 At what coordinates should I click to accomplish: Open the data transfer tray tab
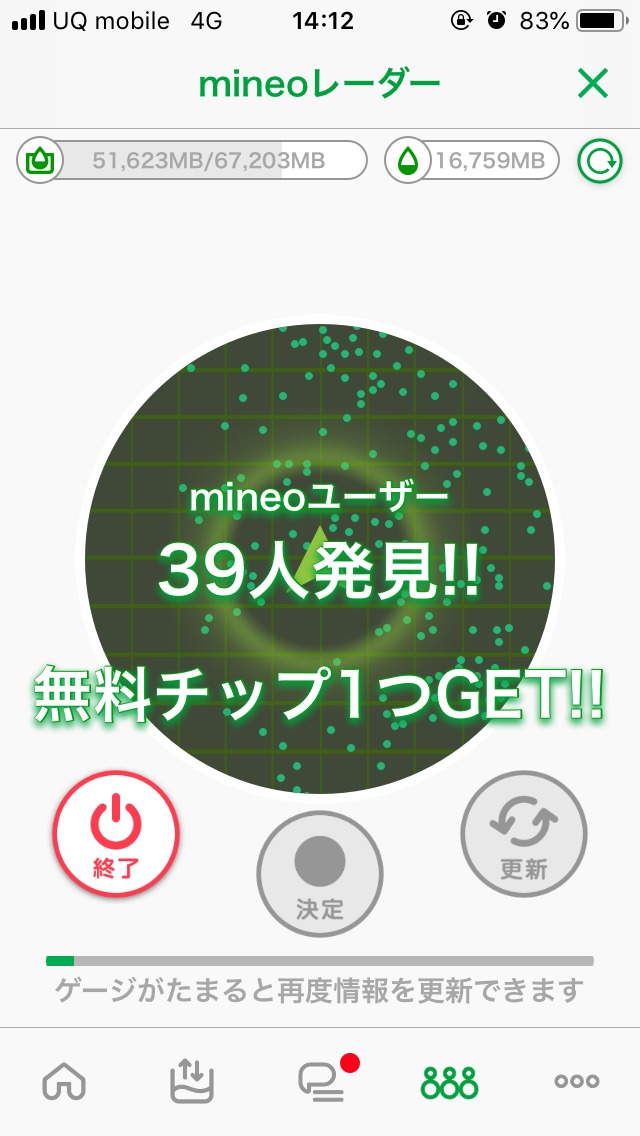[x=192, y=1081]
